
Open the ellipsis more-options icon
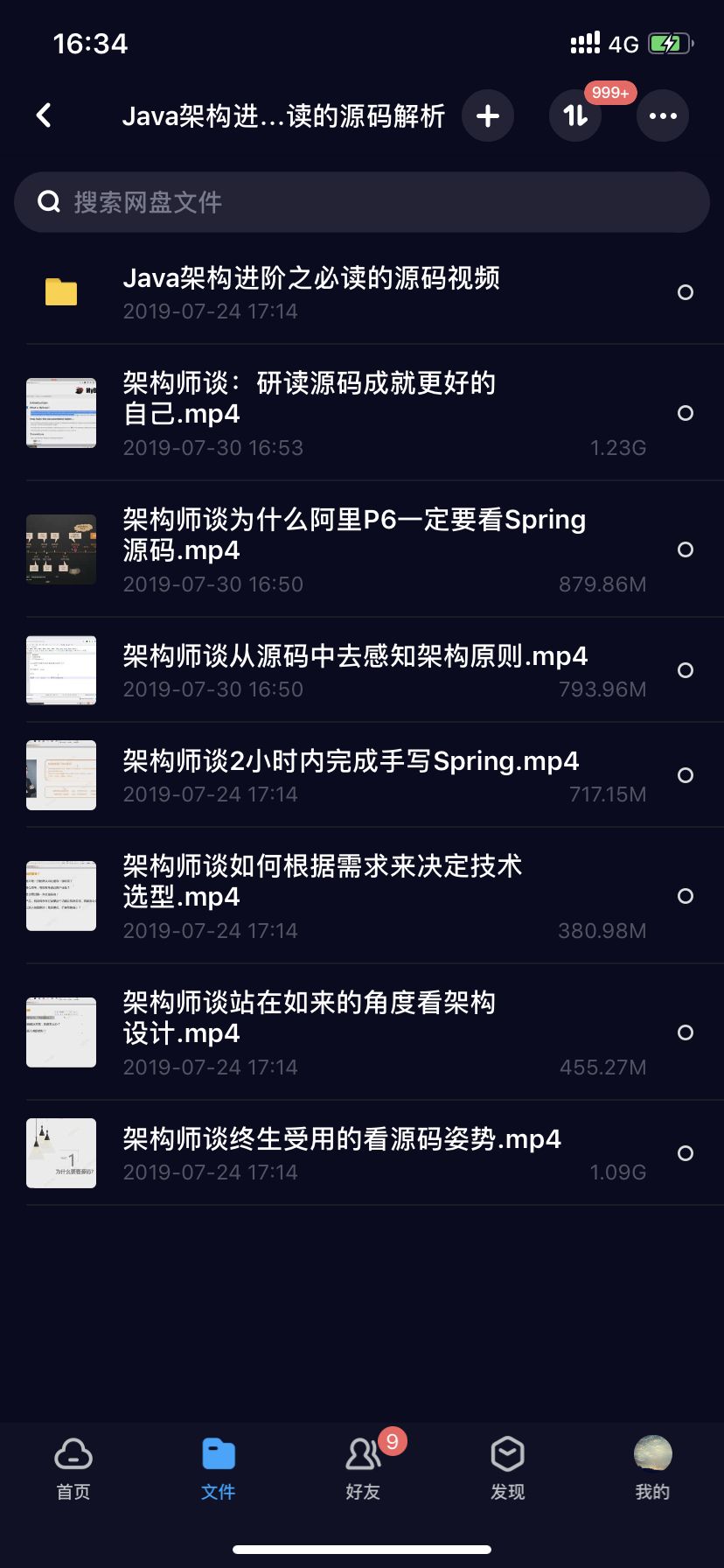pos(663,115)
